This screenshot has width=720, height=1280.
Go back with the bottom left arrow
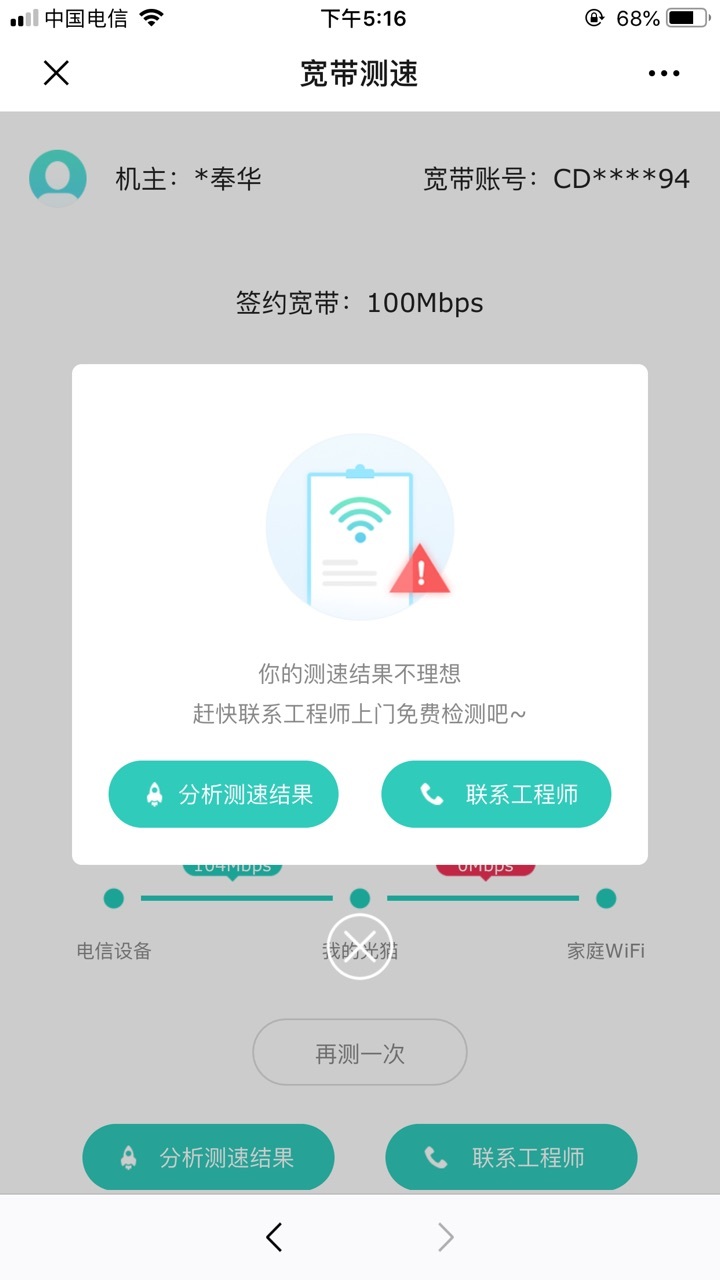pos(274,1237)
